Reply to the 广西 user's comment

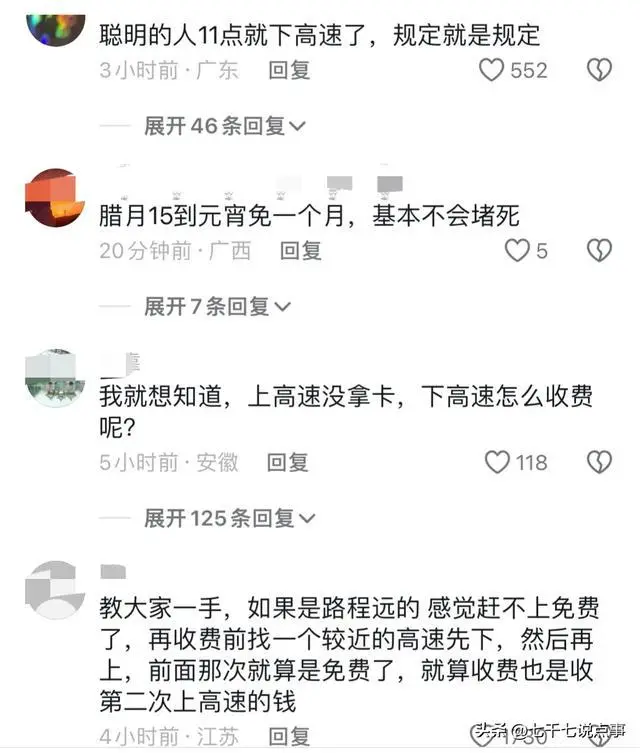300,251
